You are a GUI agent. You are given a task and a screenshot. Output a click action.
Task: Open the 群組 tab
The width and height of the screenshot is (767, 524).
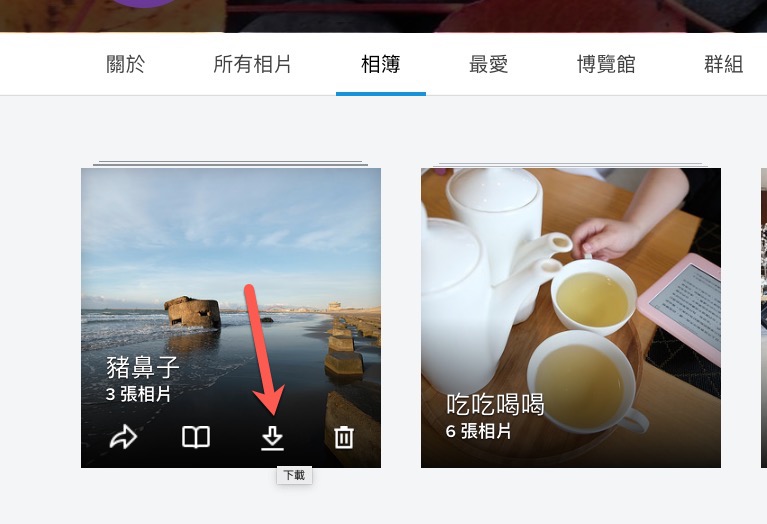724,65
